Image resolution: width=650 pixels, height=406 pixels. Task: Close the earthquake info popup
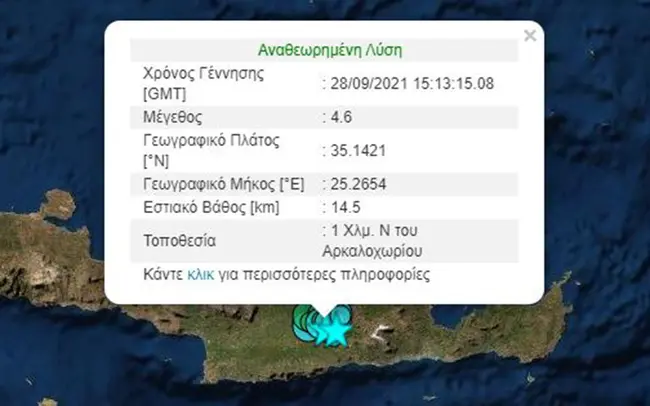pos(530,36)
